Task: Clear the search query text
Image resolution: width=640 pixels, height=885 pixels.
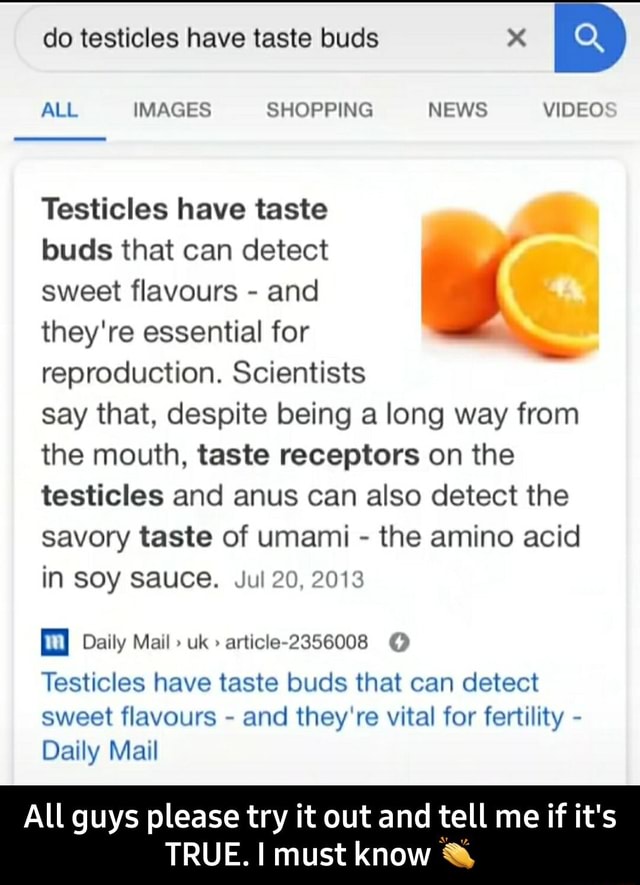Action: tap(517, 39)
